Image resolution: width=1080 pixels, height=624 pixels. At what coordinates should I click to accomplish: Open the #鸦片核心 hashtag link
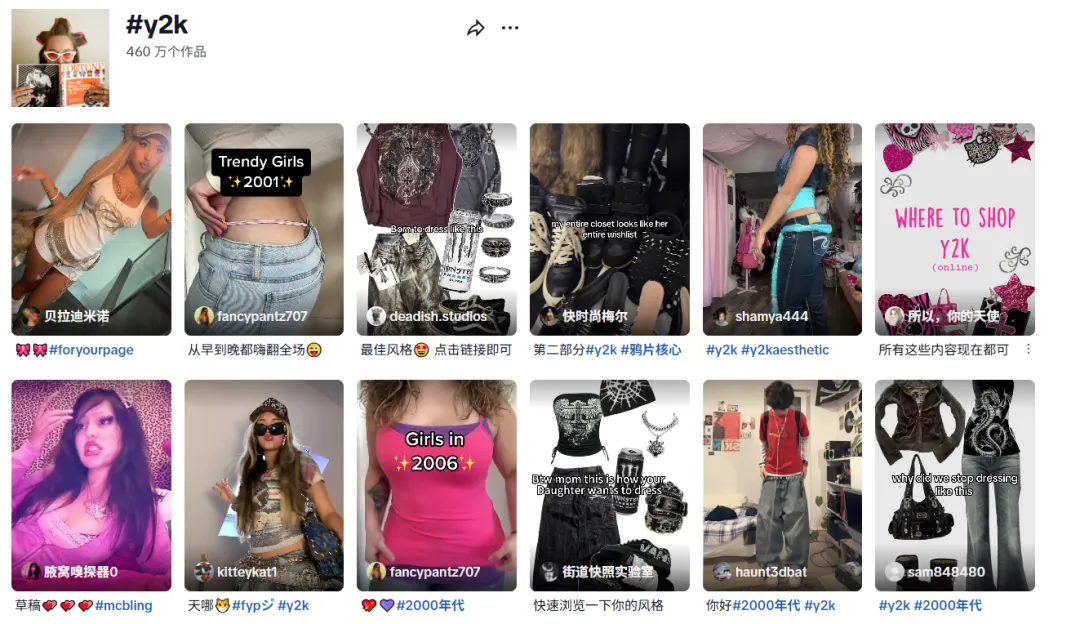tap(651, 350)
